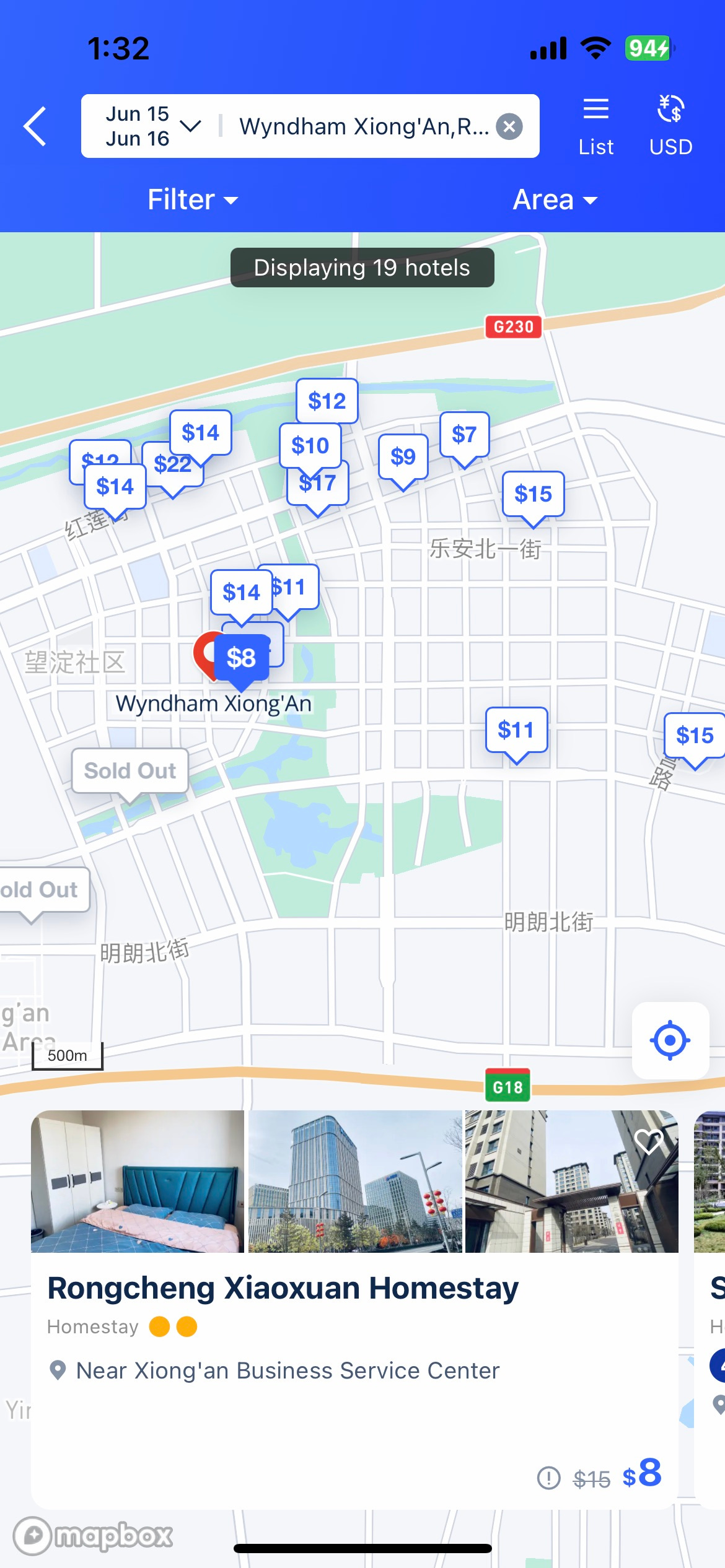Viewport: 725px width, 1568px height.
Task: Navigate back using the back arrow
Action: [x=35, y=126]
